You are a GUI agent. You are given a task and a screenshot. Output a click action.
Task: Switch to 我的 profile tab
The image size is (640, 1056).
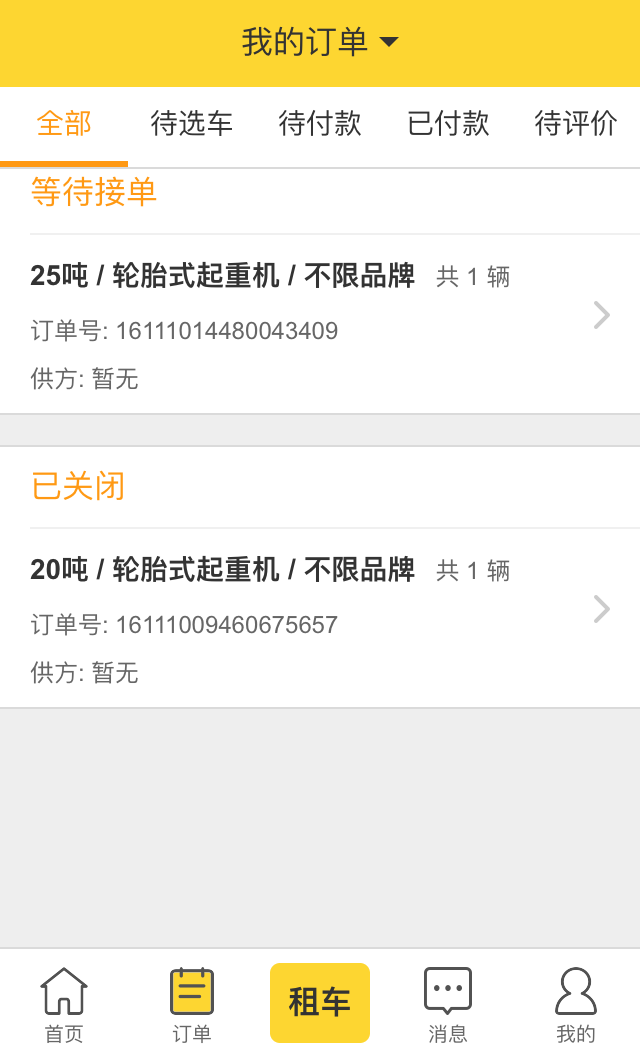(x=576, y=1004)
